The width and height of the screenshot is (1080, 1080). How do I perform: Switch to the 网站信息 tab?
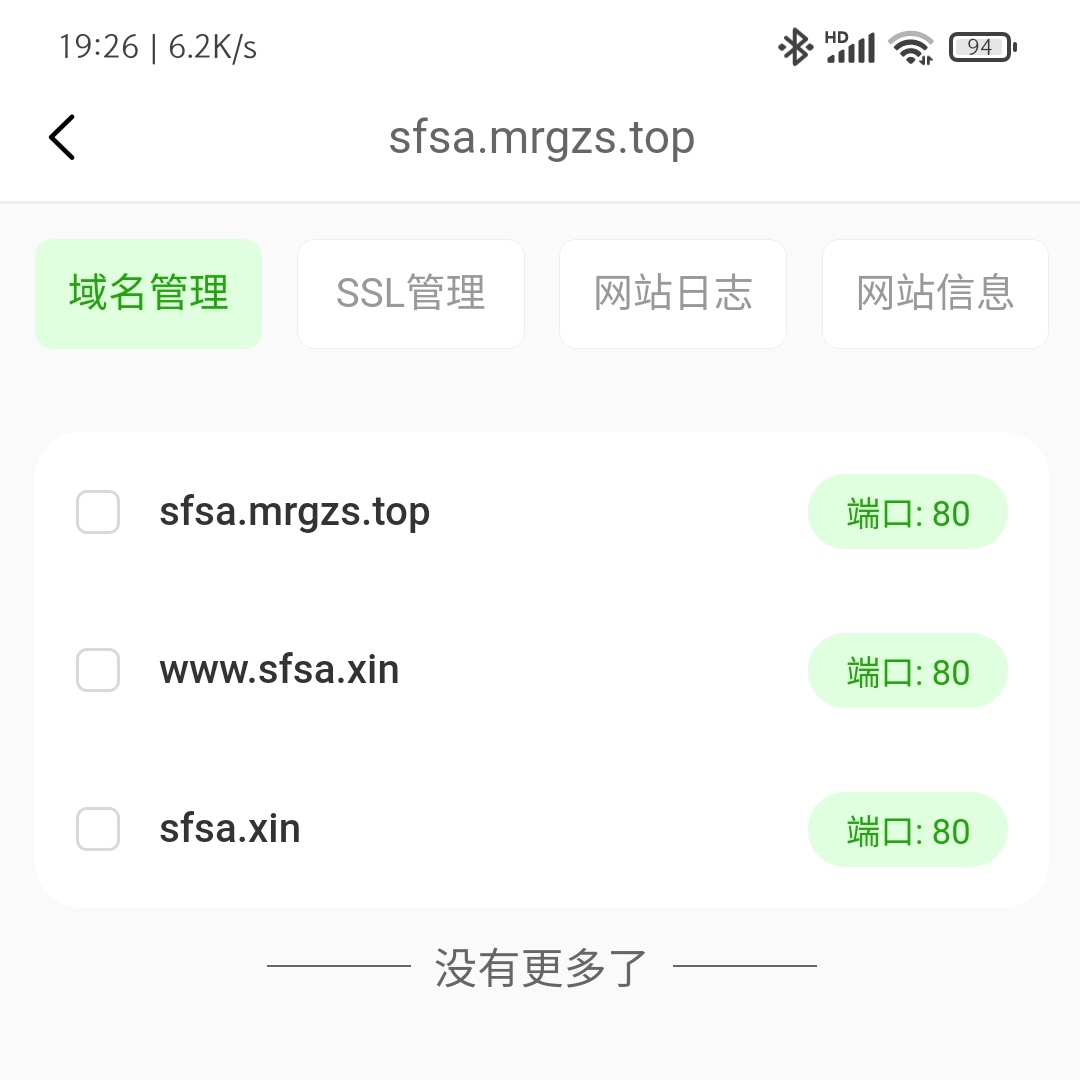pyautogui.click(x=935, y=294)
